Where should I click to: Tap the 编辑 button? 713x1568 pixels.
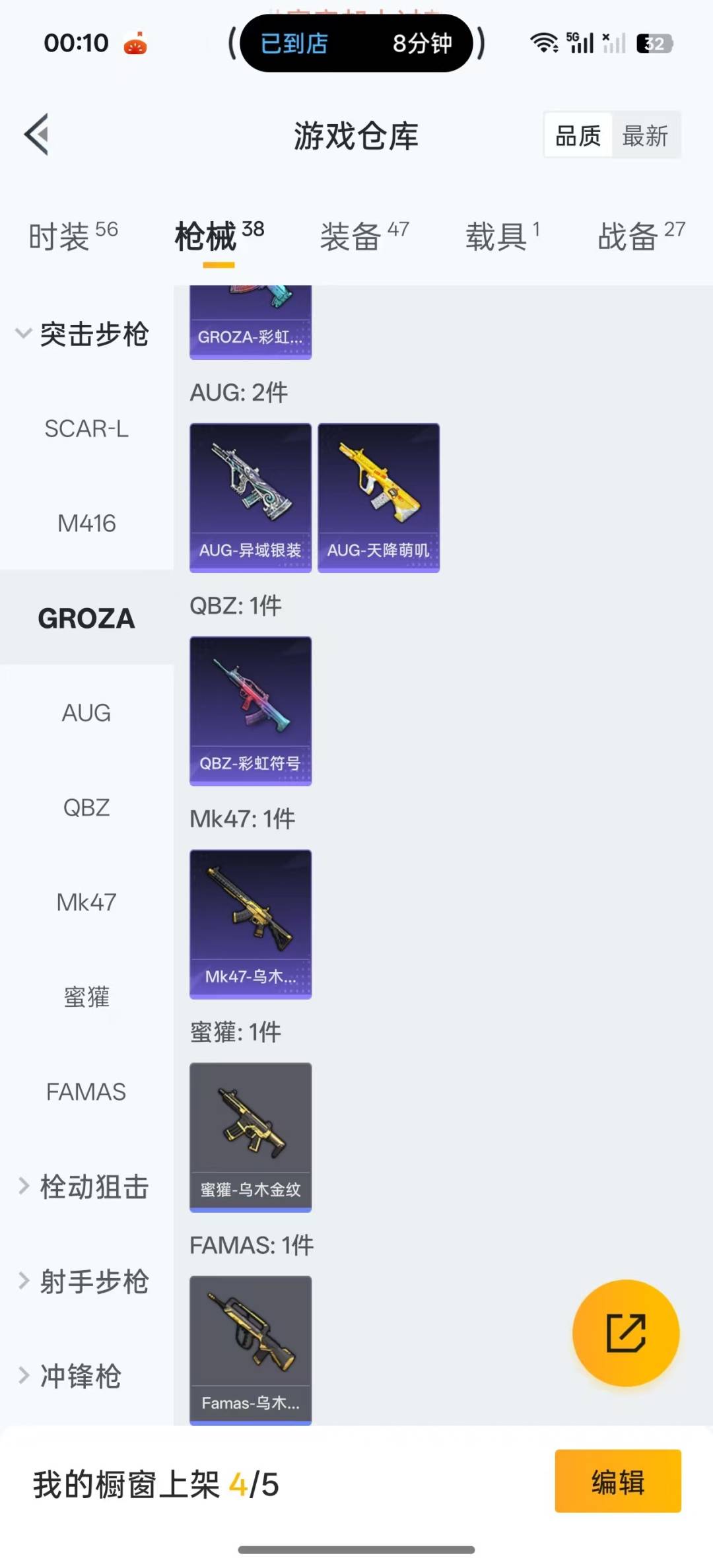(x=617, y=1482)
